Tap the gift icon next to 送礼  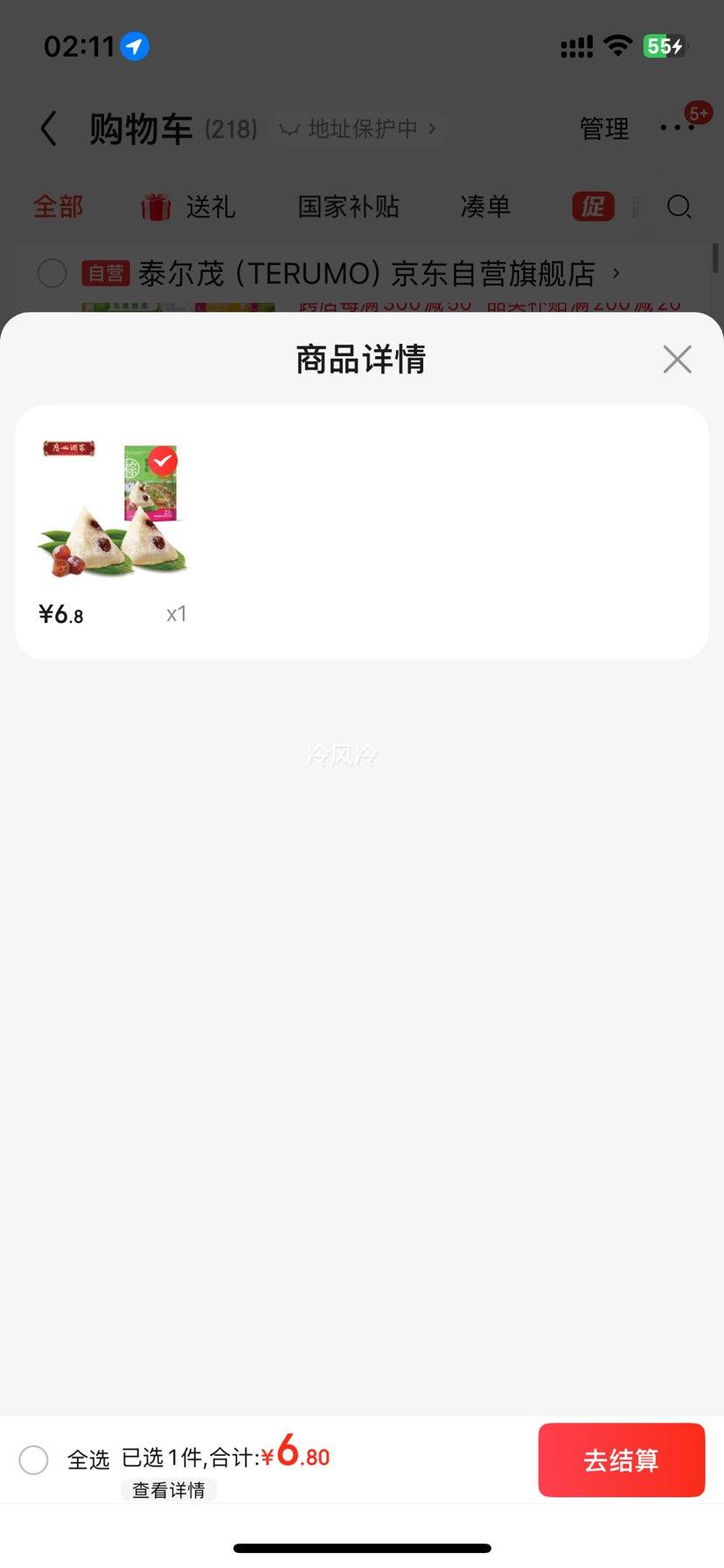[x=155, y=206]
